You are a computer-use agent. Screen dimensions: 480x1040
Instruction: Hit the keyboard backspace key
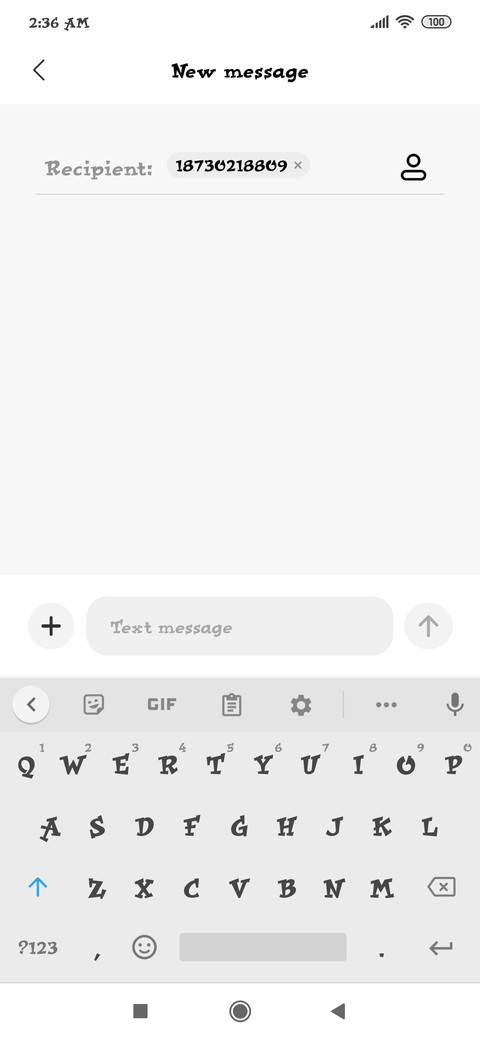[x=442, y=887]
